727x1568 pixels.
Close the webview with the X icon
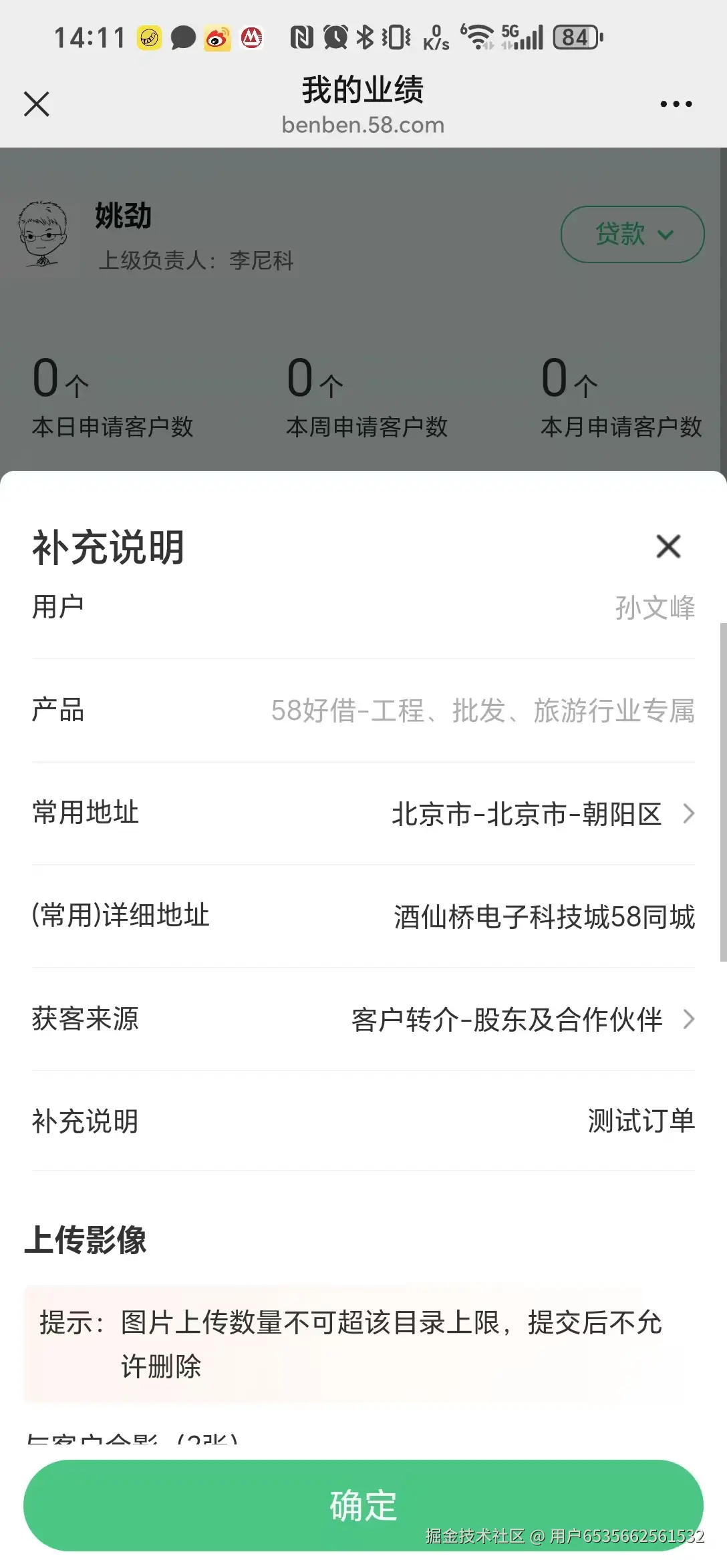point(36,104)
